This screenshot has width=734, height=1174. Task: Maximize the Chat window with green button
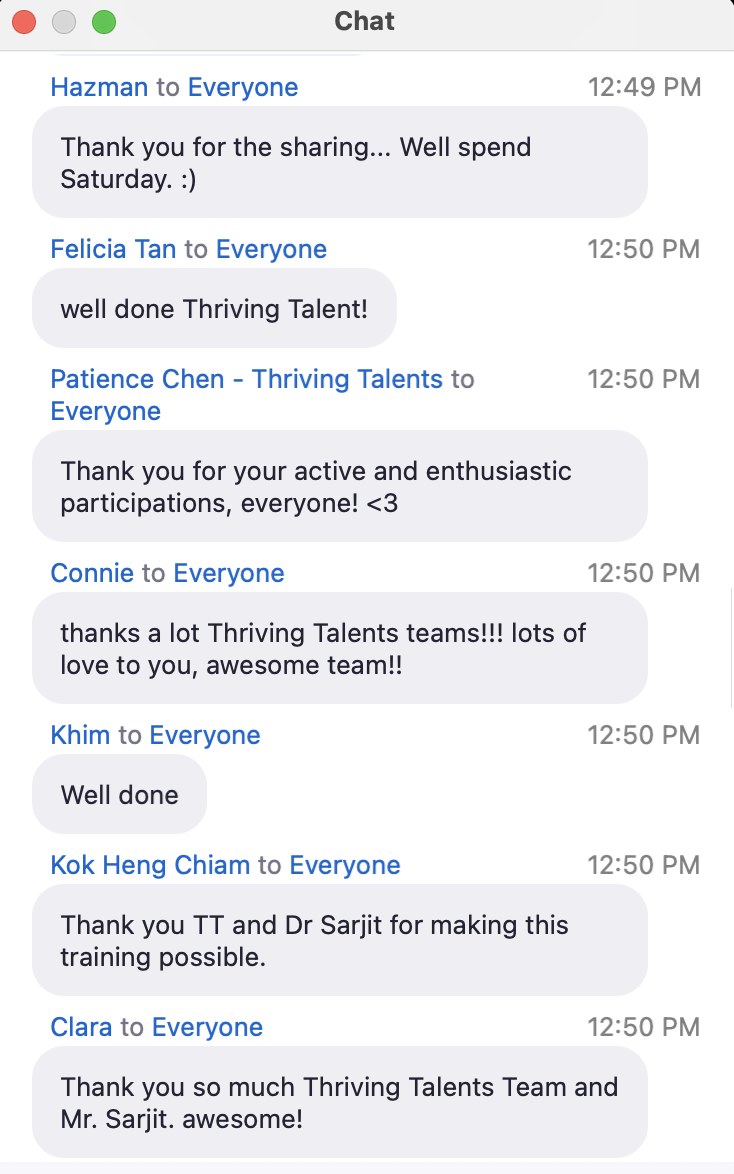(103, 22)
